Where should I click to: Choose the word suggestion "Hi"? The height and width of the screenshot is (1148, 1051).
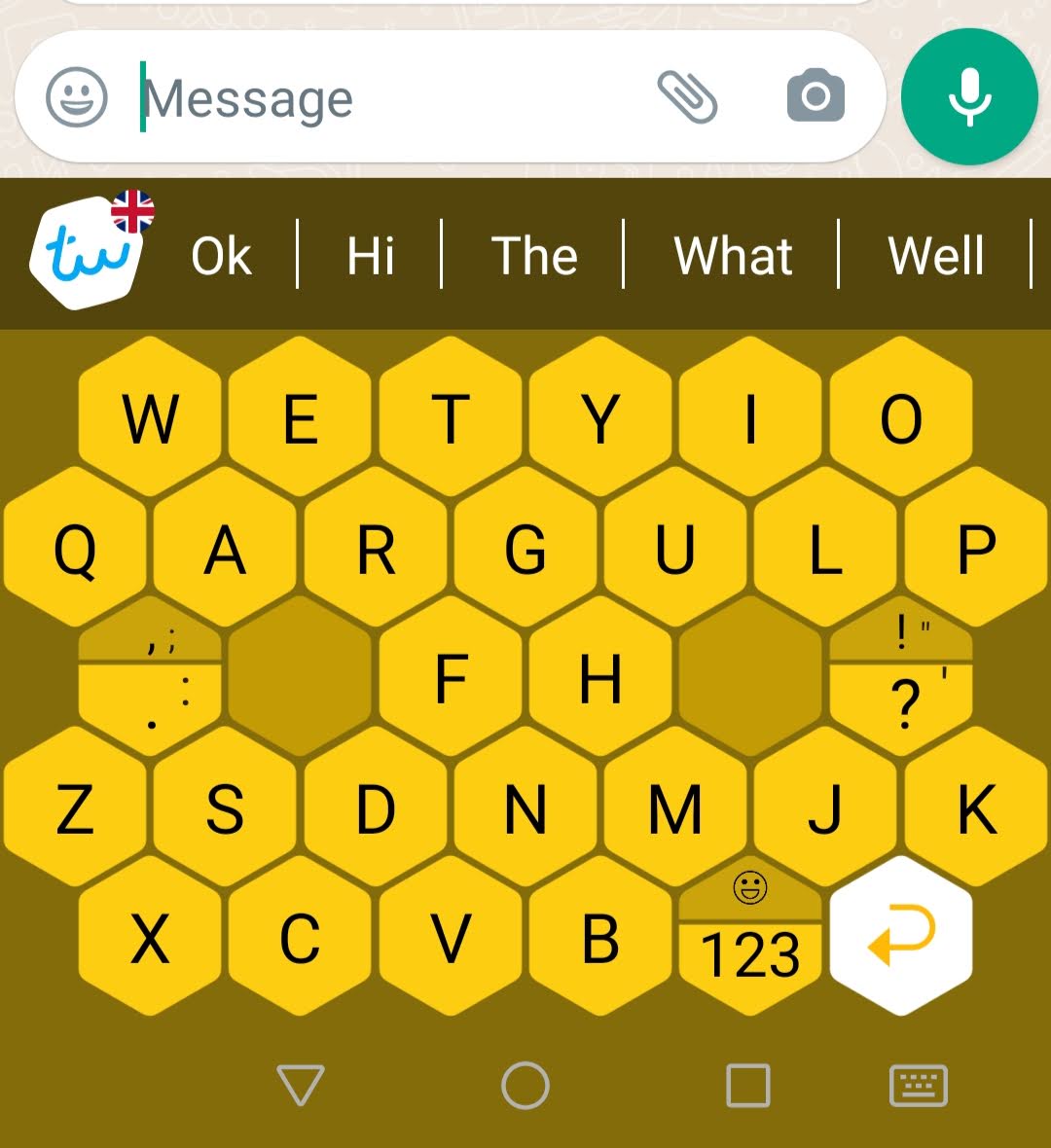pos(370,256)
